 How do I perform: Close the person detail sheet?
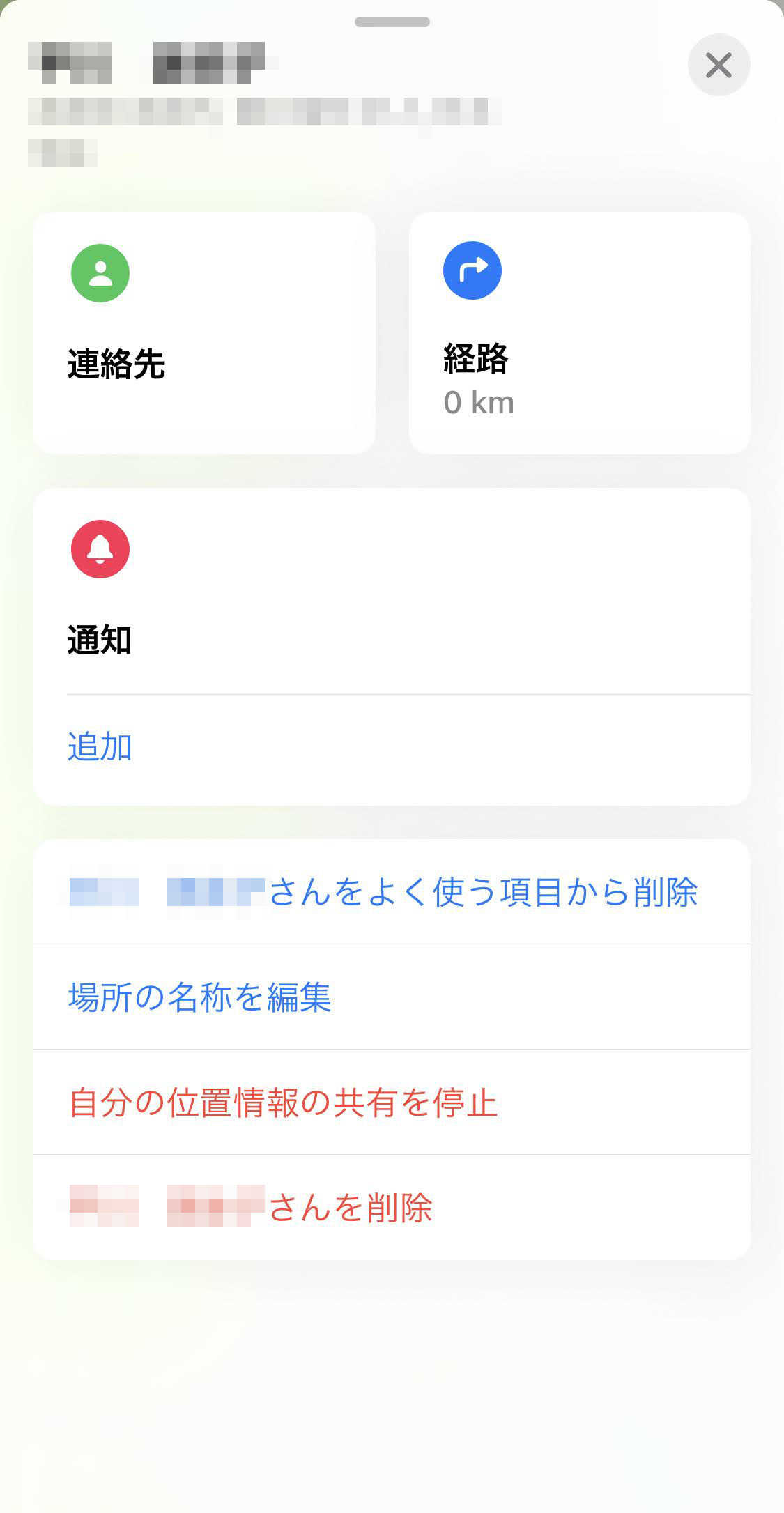coord(718,65)
